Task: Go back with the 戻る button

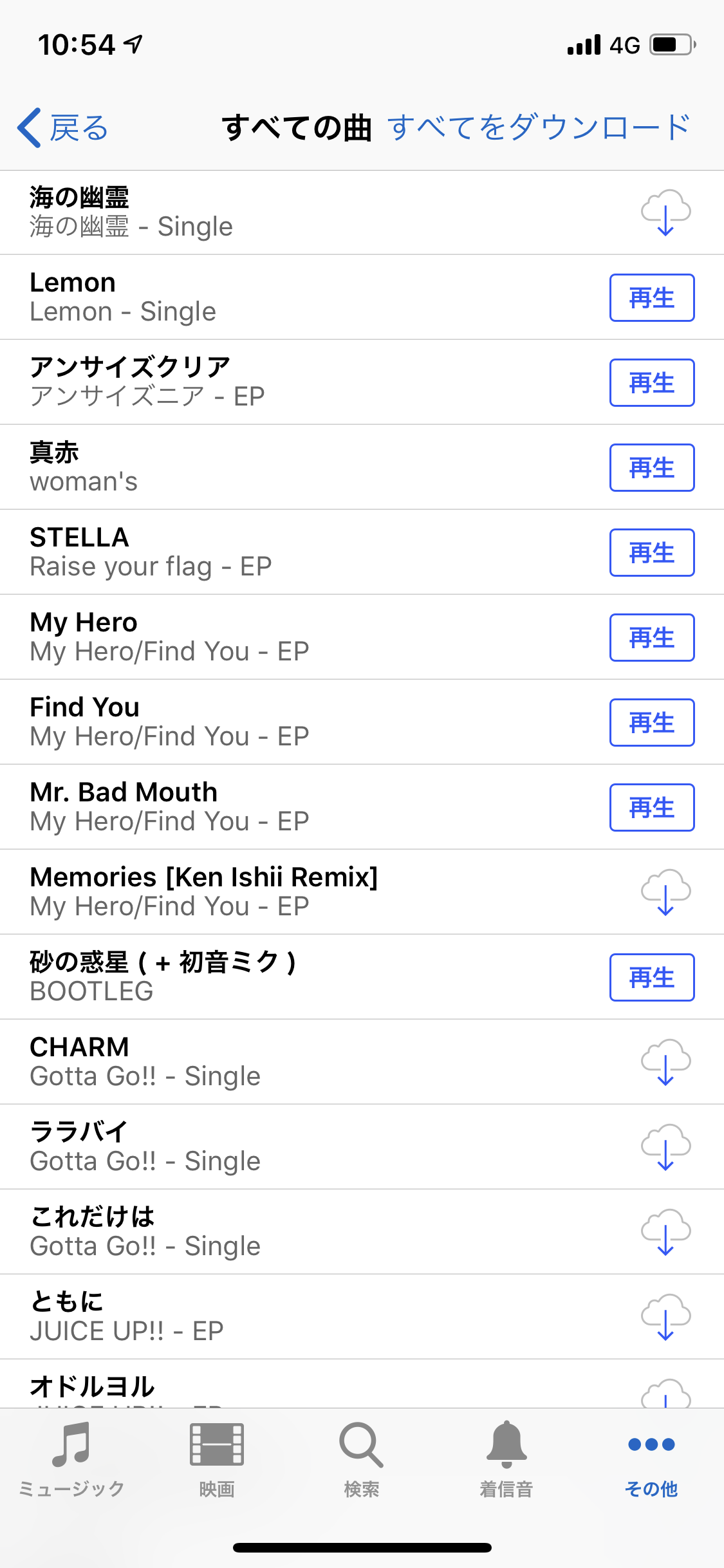Action: 64,127
